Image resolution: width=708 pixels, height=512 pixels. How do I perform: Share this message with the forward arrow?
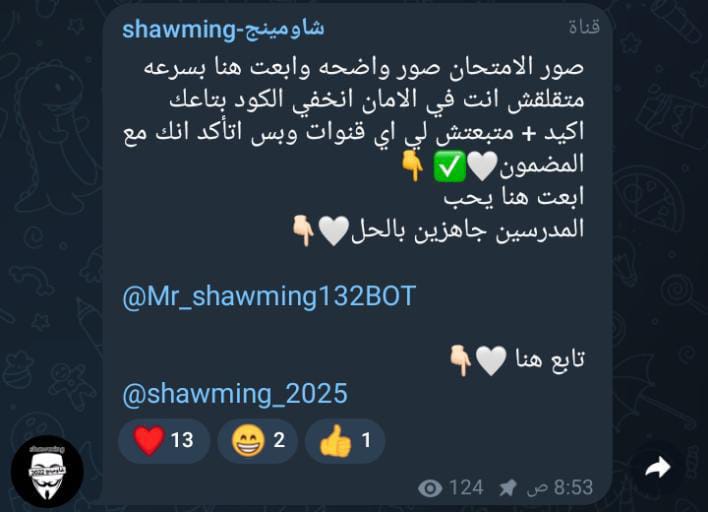[x=657, y=467]
